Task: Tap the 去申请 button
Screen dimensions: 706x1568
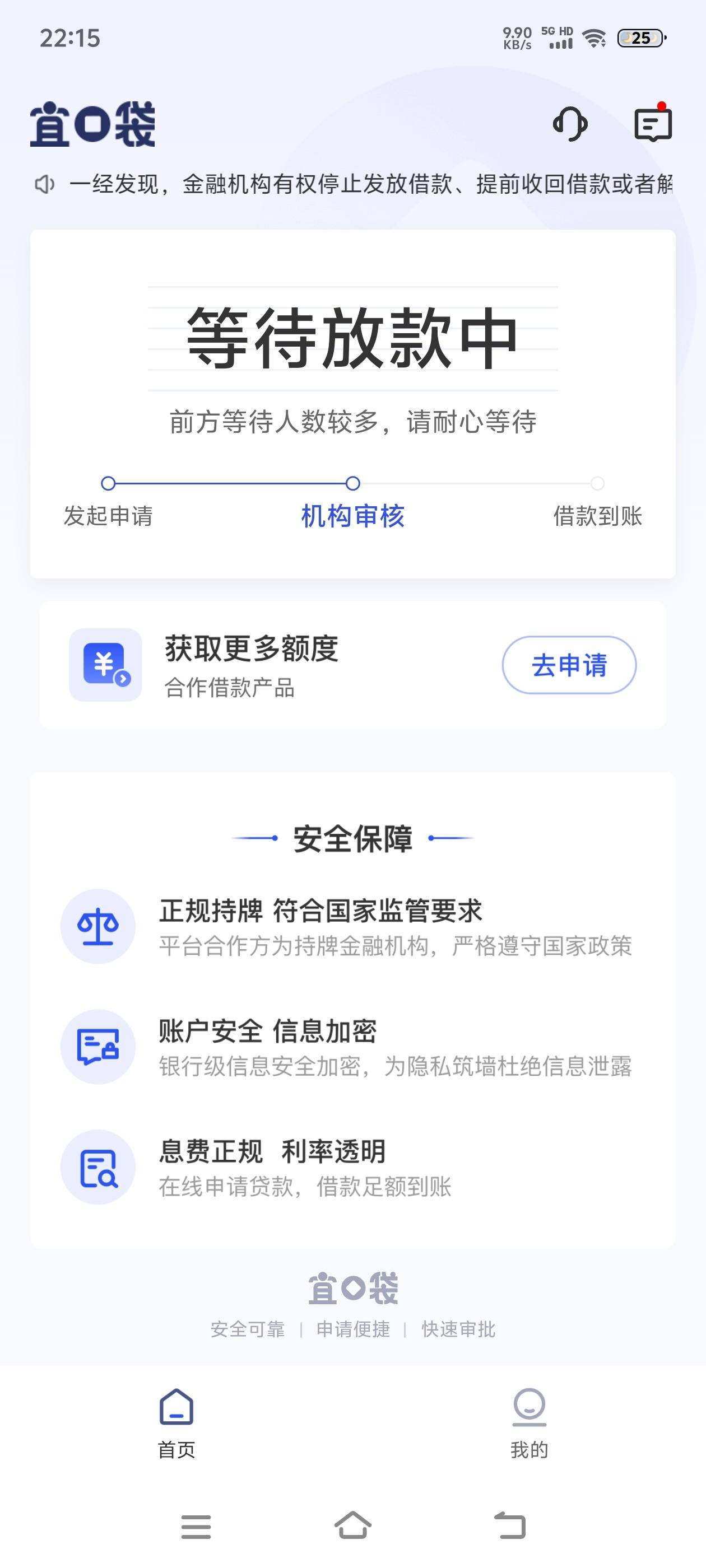Action: (569, 665)
